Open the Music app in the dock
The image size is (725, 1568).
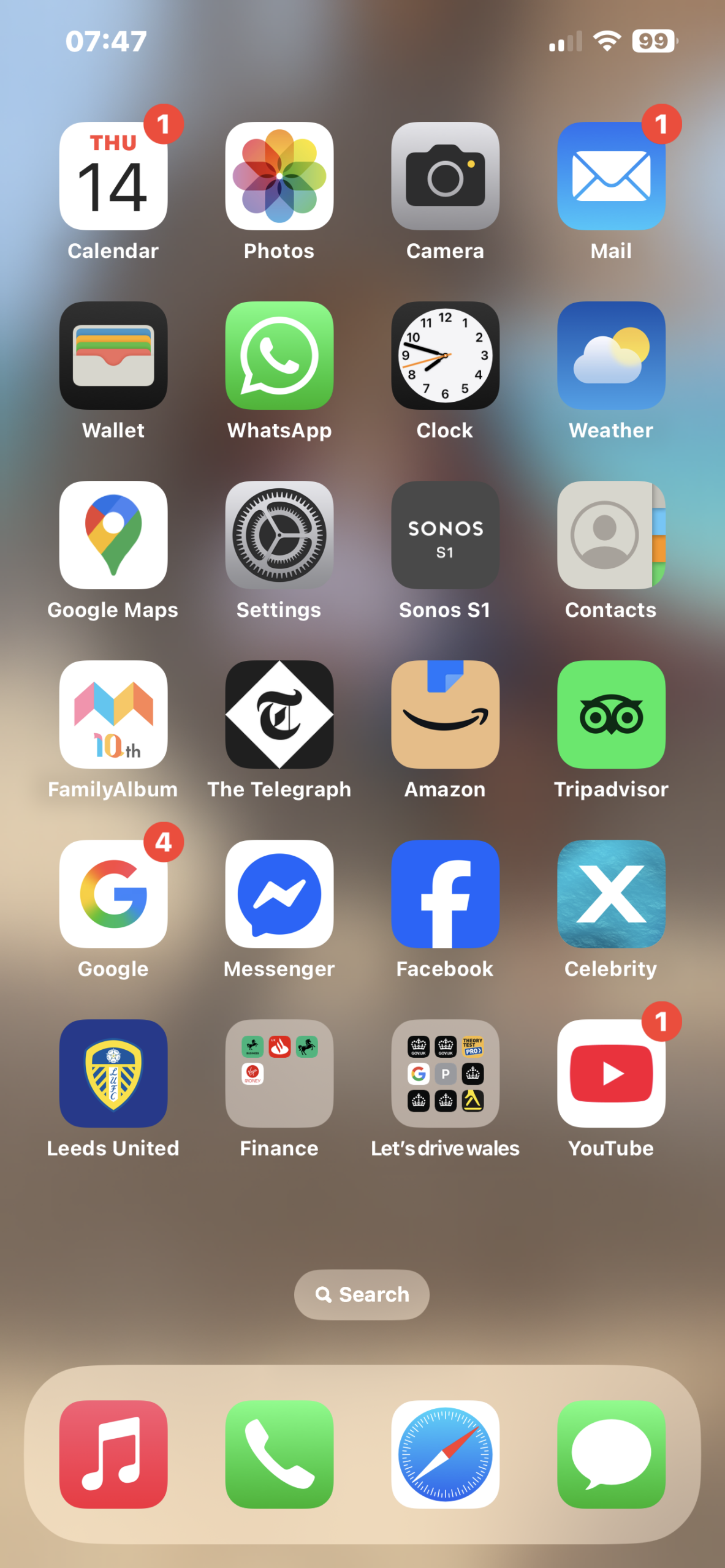[113, 1454]
